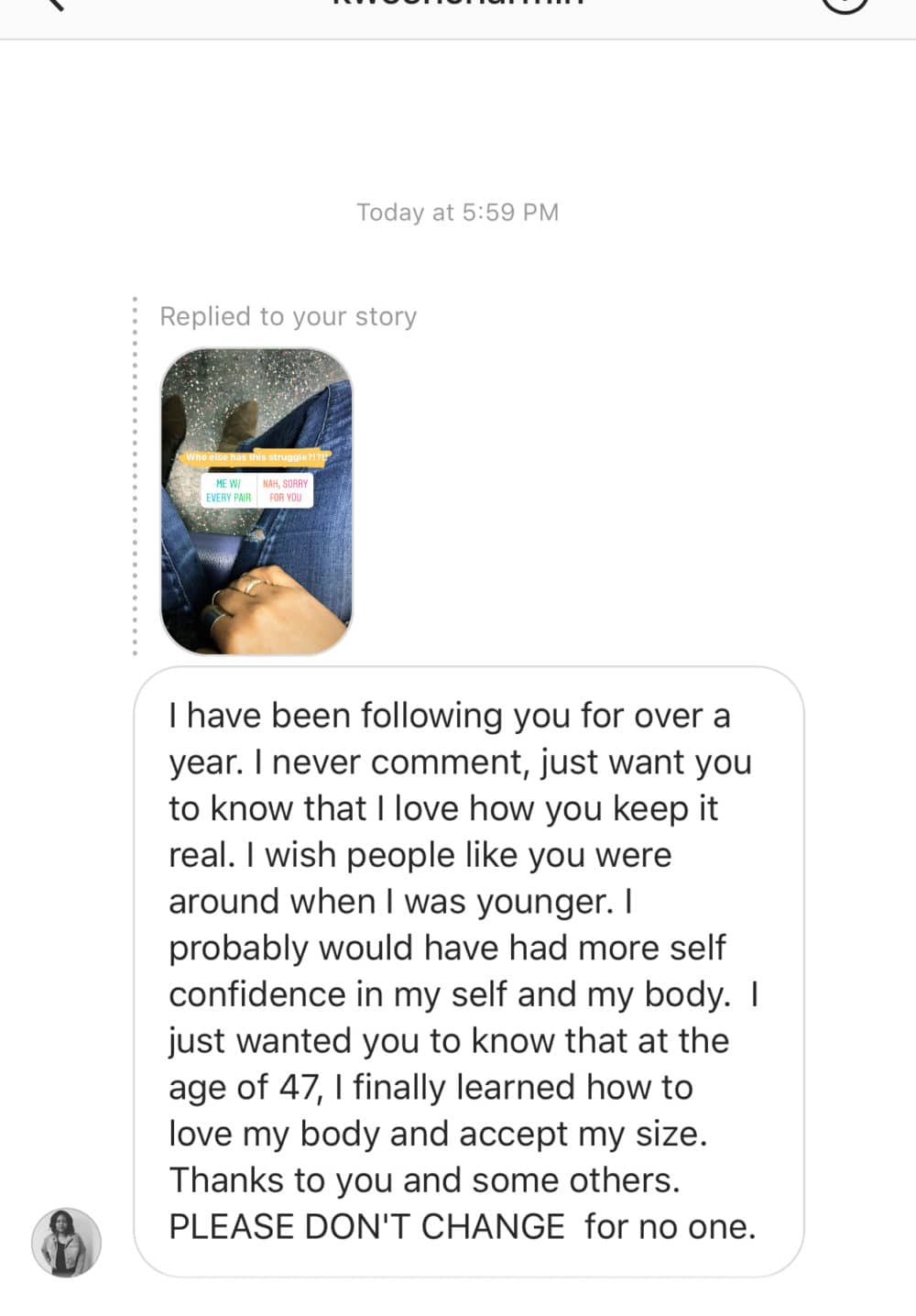Open the username in the header
Viewport: 916px width, 1316px height.
point(457,4)
